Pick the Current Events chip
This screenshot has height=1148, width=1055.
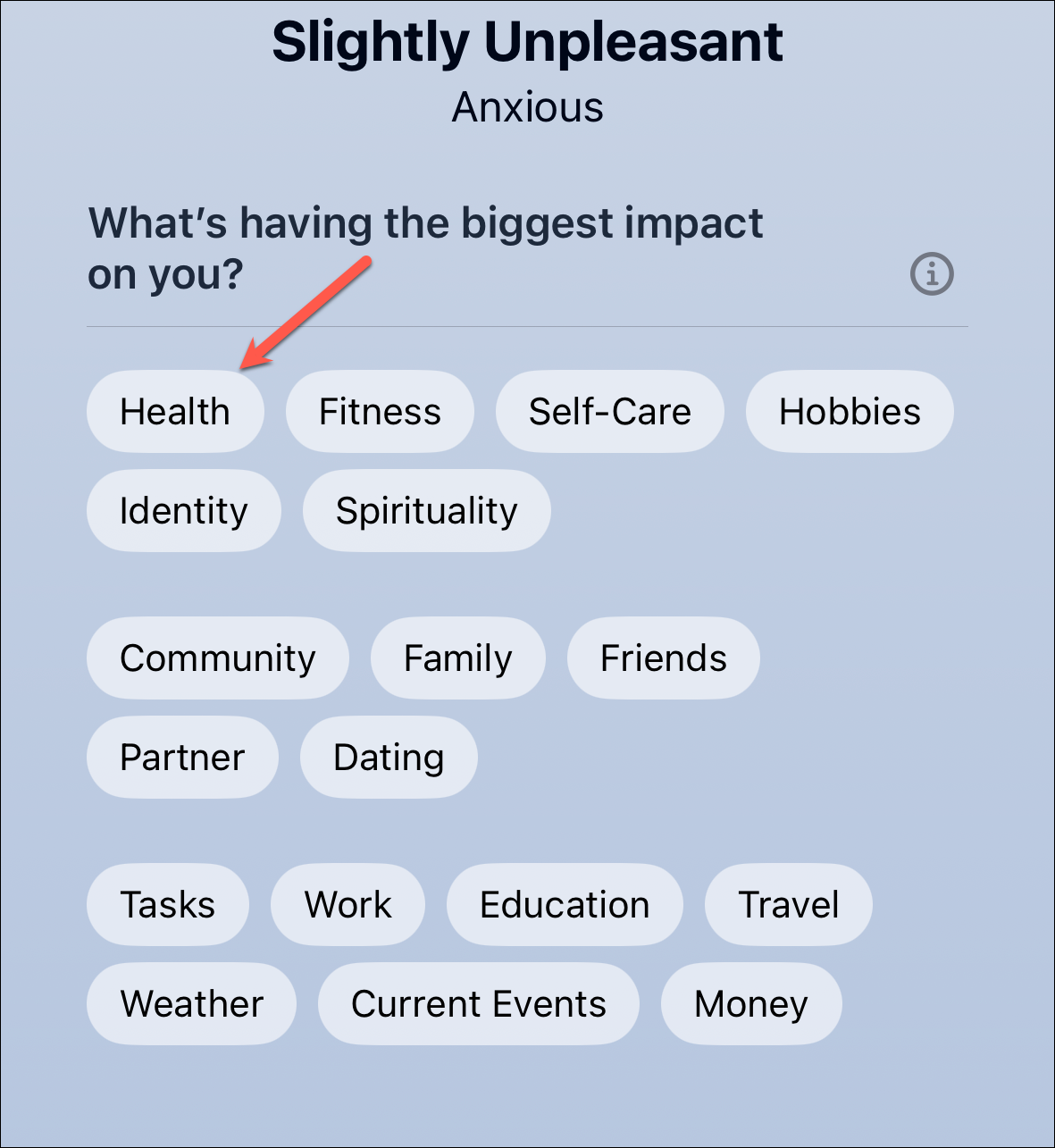tap(478, 1004)
